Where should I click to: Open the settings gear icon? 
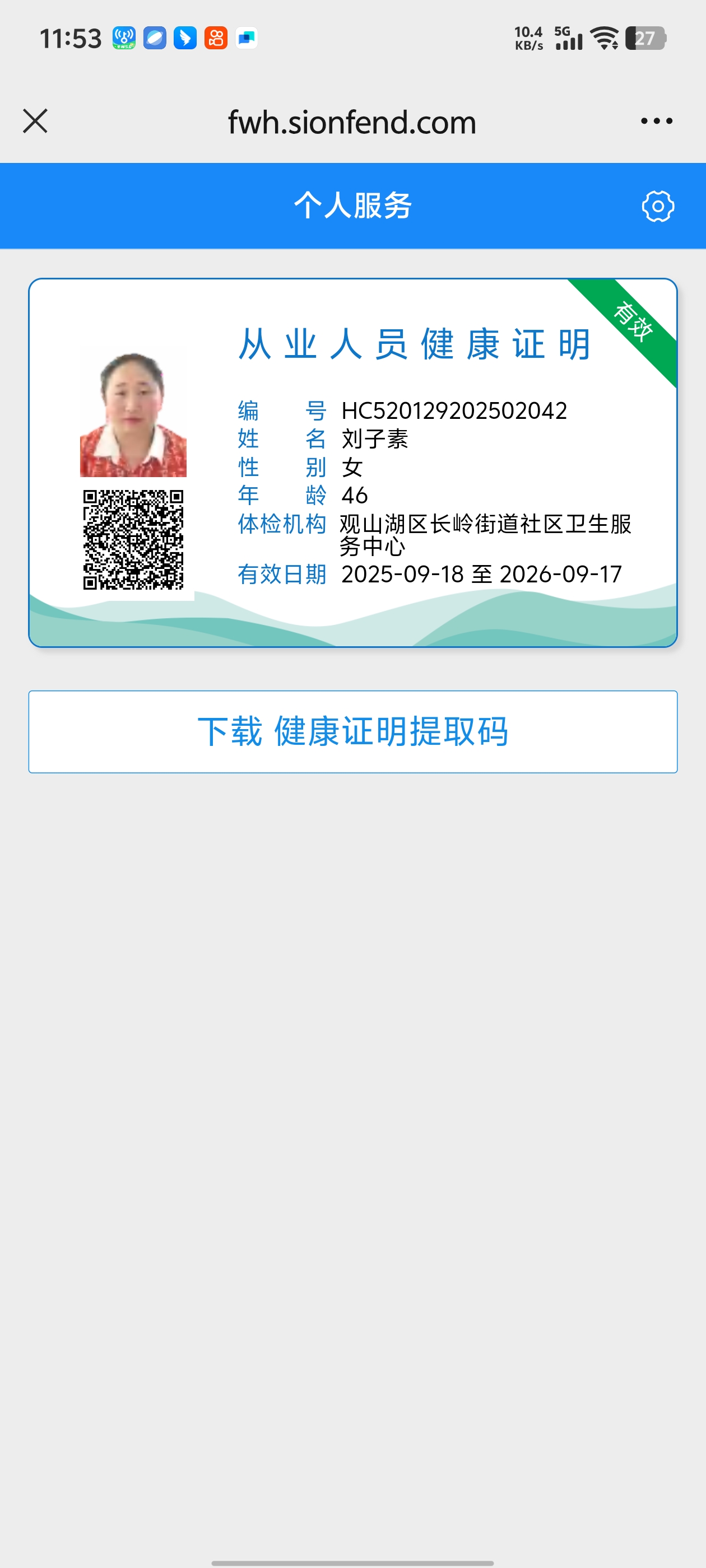coord(658,206)
